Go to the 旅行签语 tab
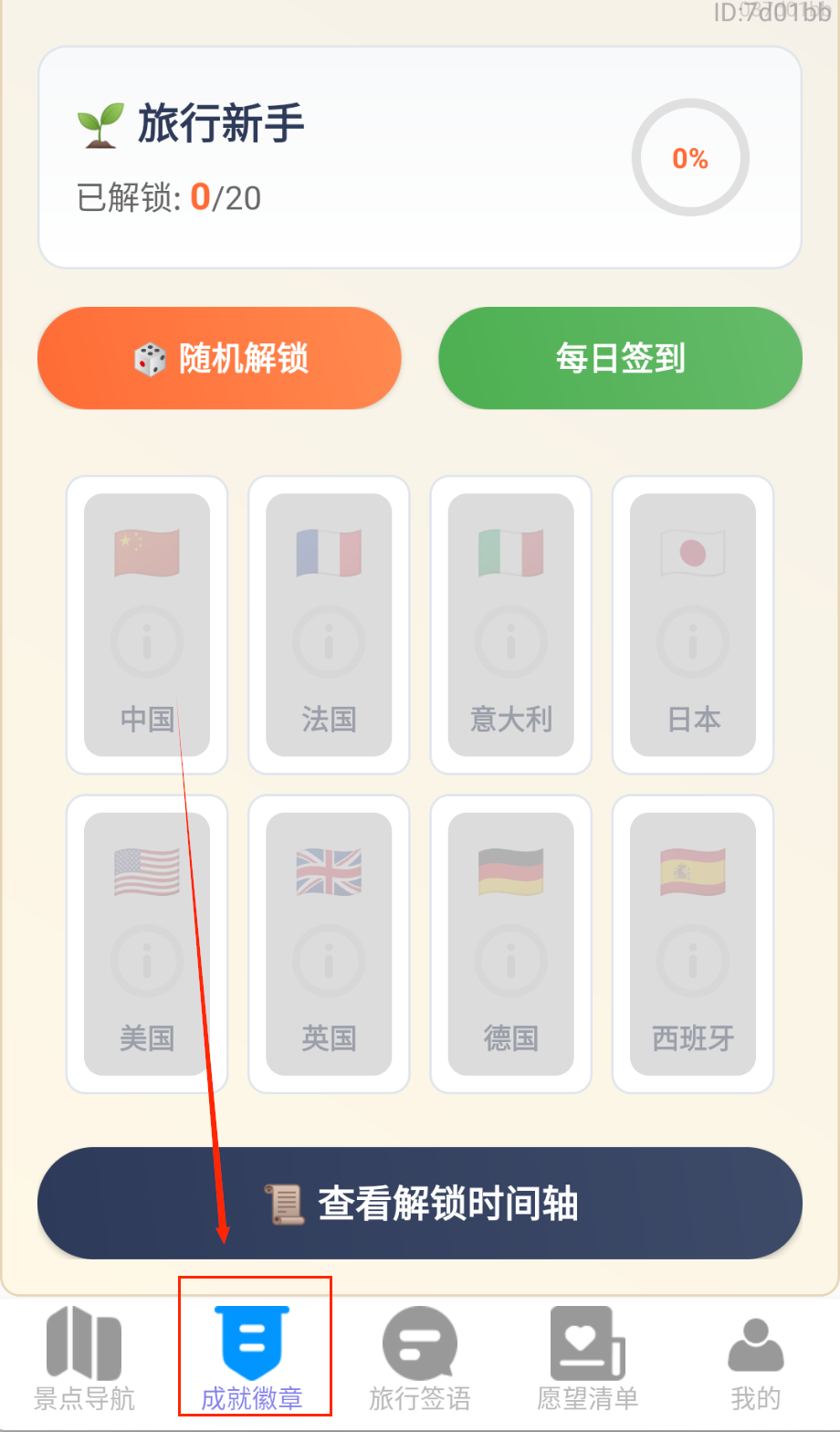 point(420,1358)
